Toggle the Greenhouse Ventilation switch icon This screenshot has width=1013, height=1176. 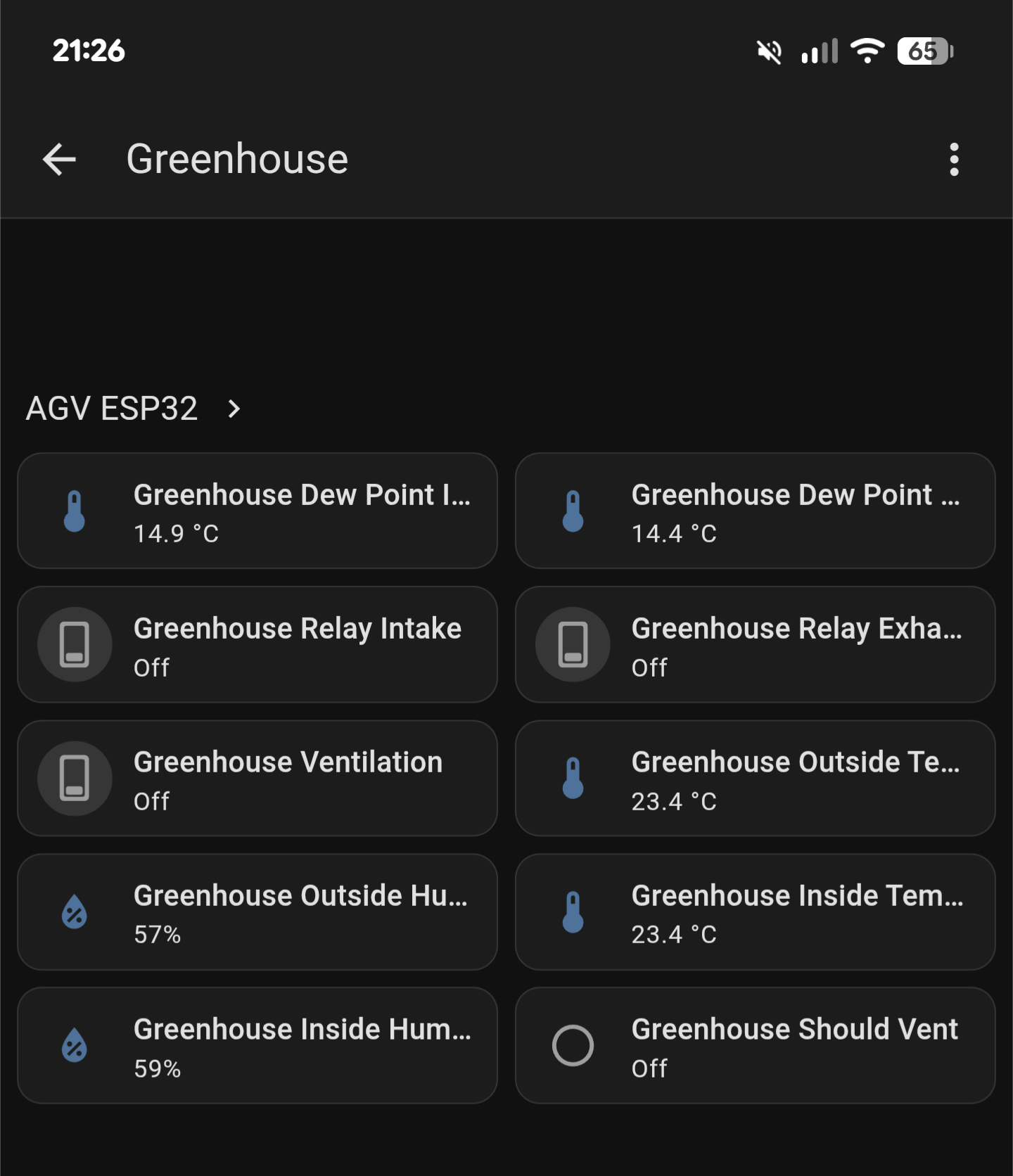tap(75, 779)
